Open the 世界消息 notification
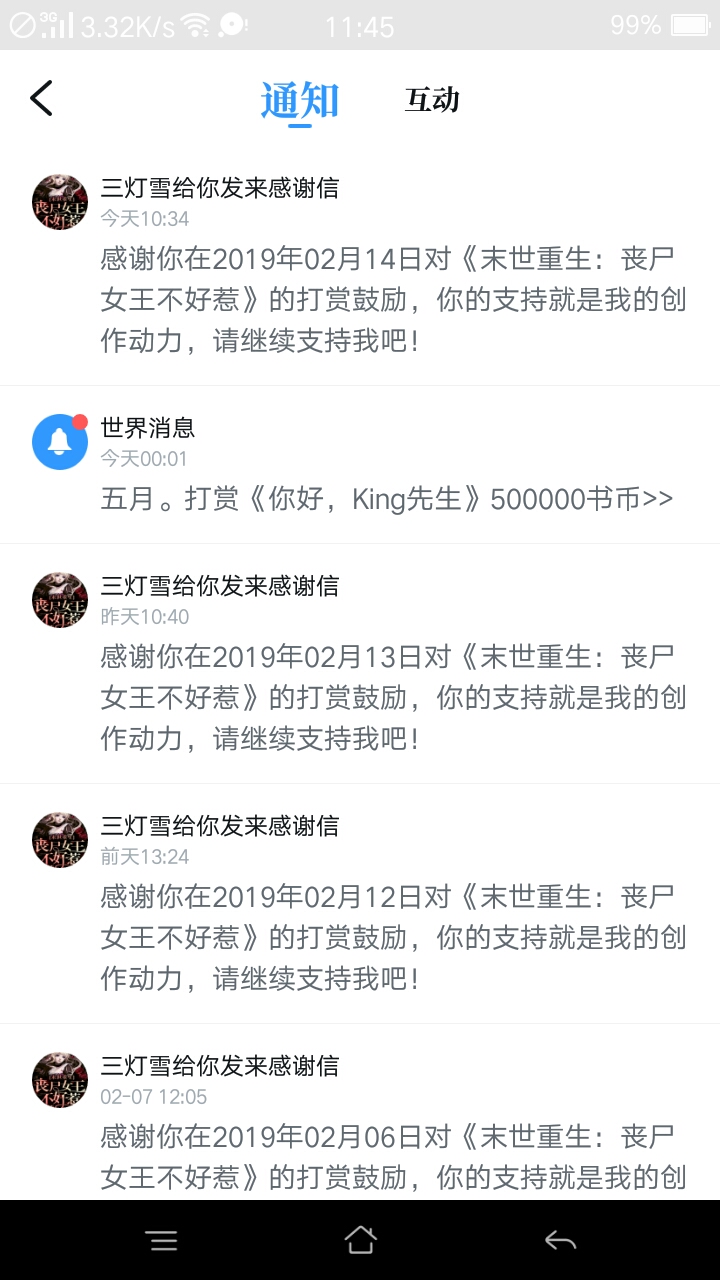 coord(360,465)
